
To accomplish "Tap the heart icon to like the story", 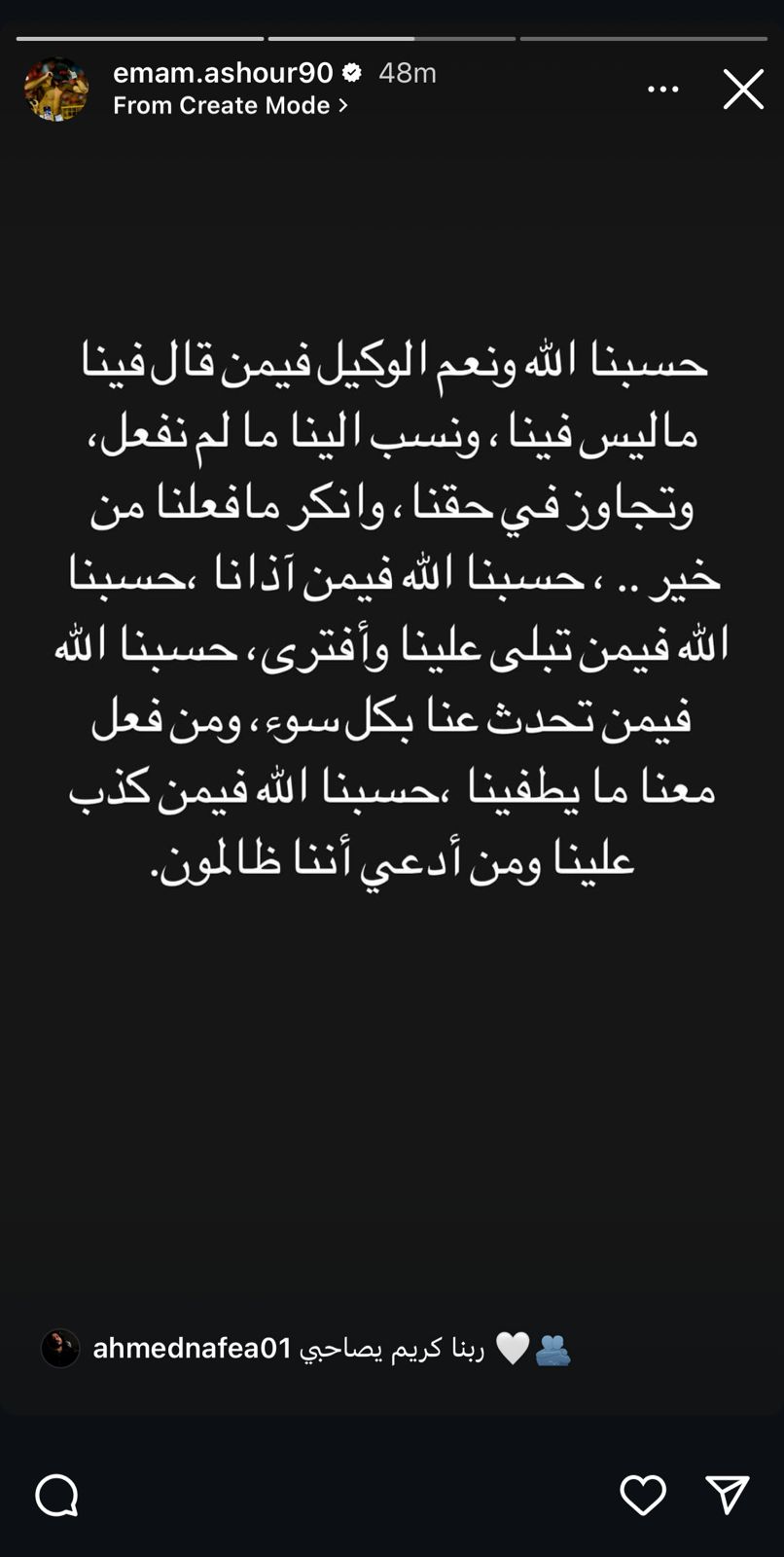I will click(644, 1496).
